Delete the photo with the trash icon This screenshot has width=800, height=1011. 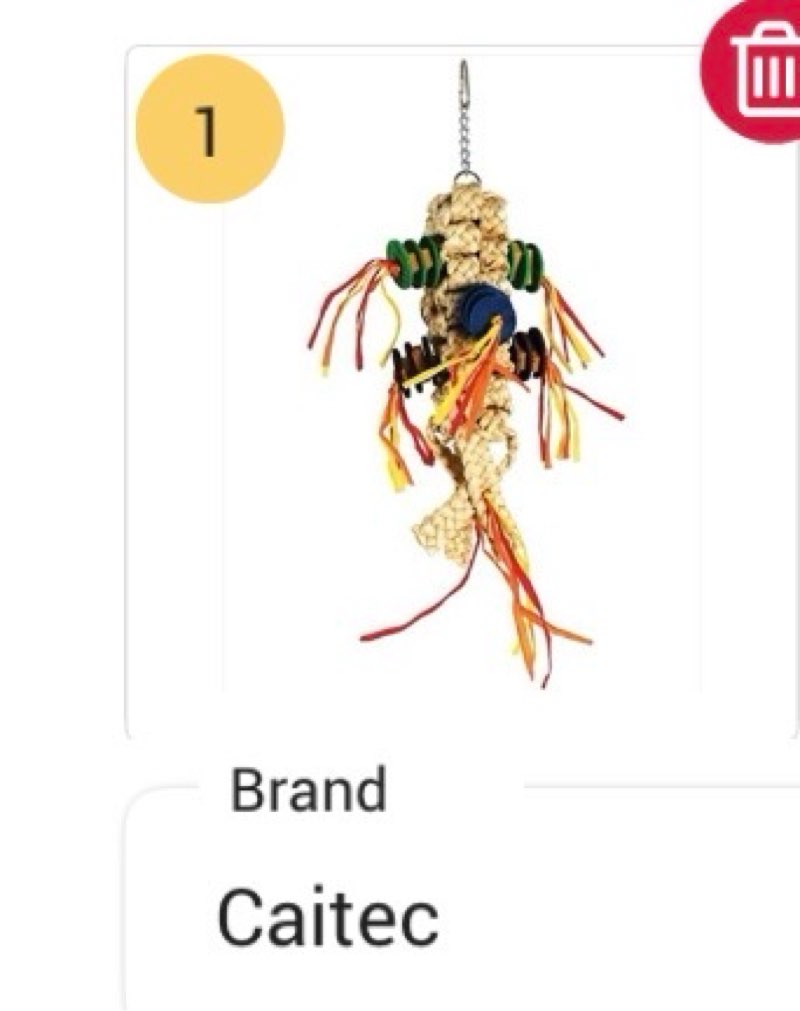tap(762, 70)
